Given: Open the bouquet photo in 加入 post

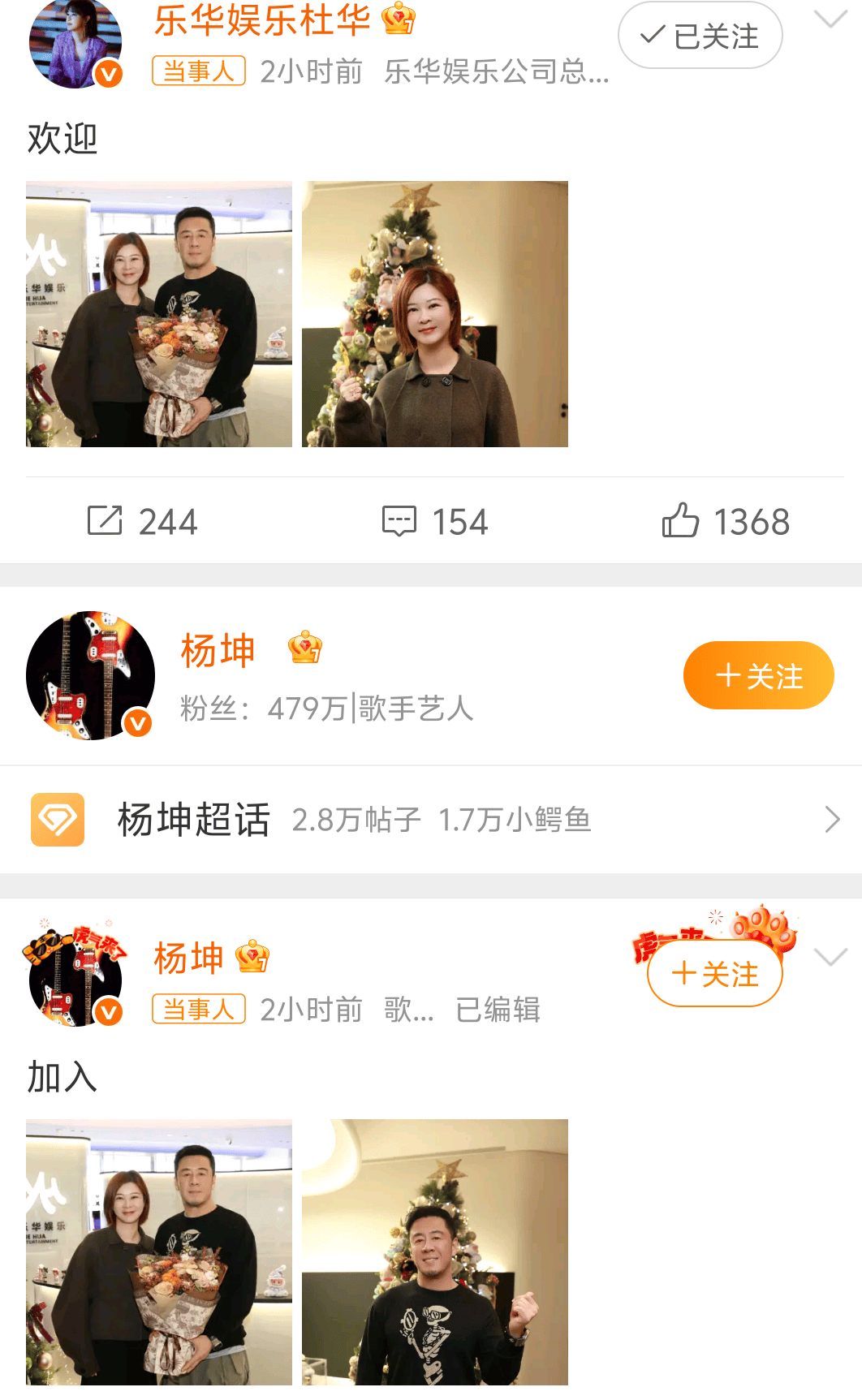Looking at the screenshot, I should [x=159, y=1251].
